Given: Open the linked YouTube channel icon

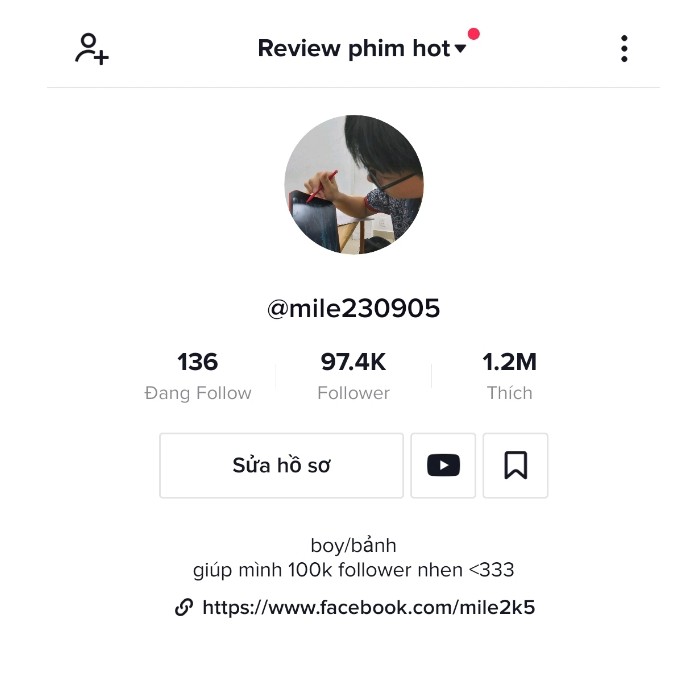Looking at the screenshot, I should pos(443,465).
